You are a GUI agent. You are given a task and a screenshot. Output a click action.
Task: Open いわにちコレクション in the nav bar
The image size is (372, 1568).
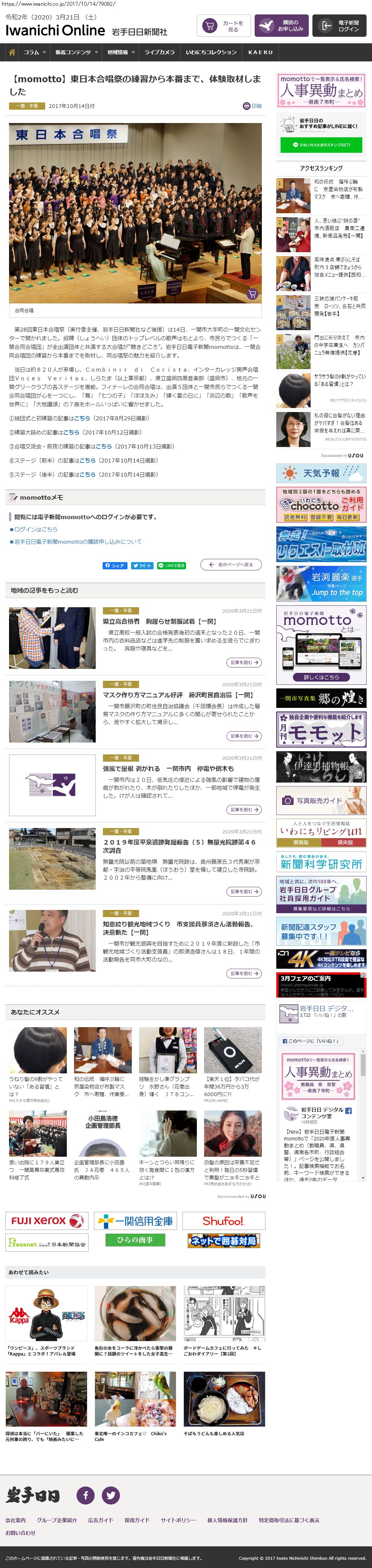(211, 52)
